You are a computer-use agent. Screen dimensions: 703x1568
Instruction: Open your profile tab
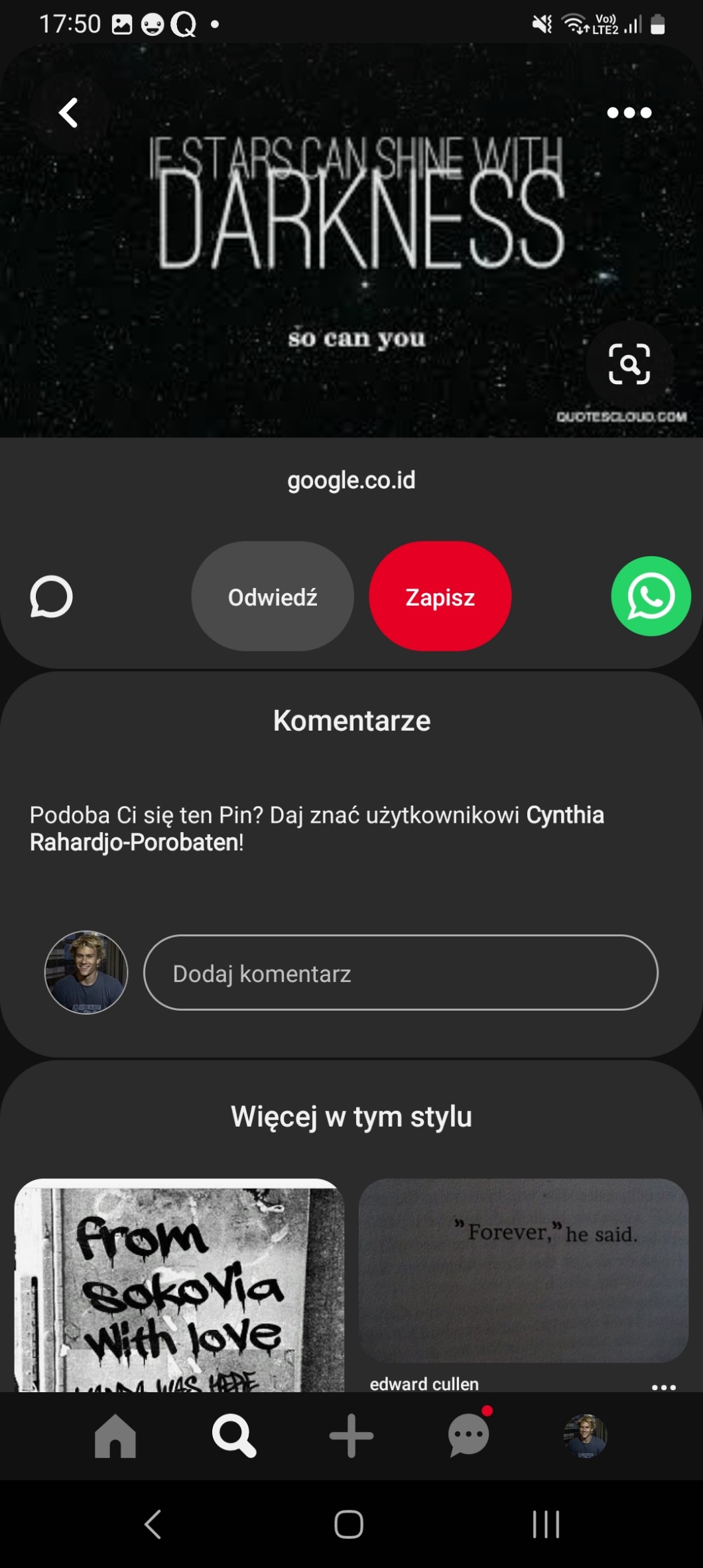coord(585,1436)
